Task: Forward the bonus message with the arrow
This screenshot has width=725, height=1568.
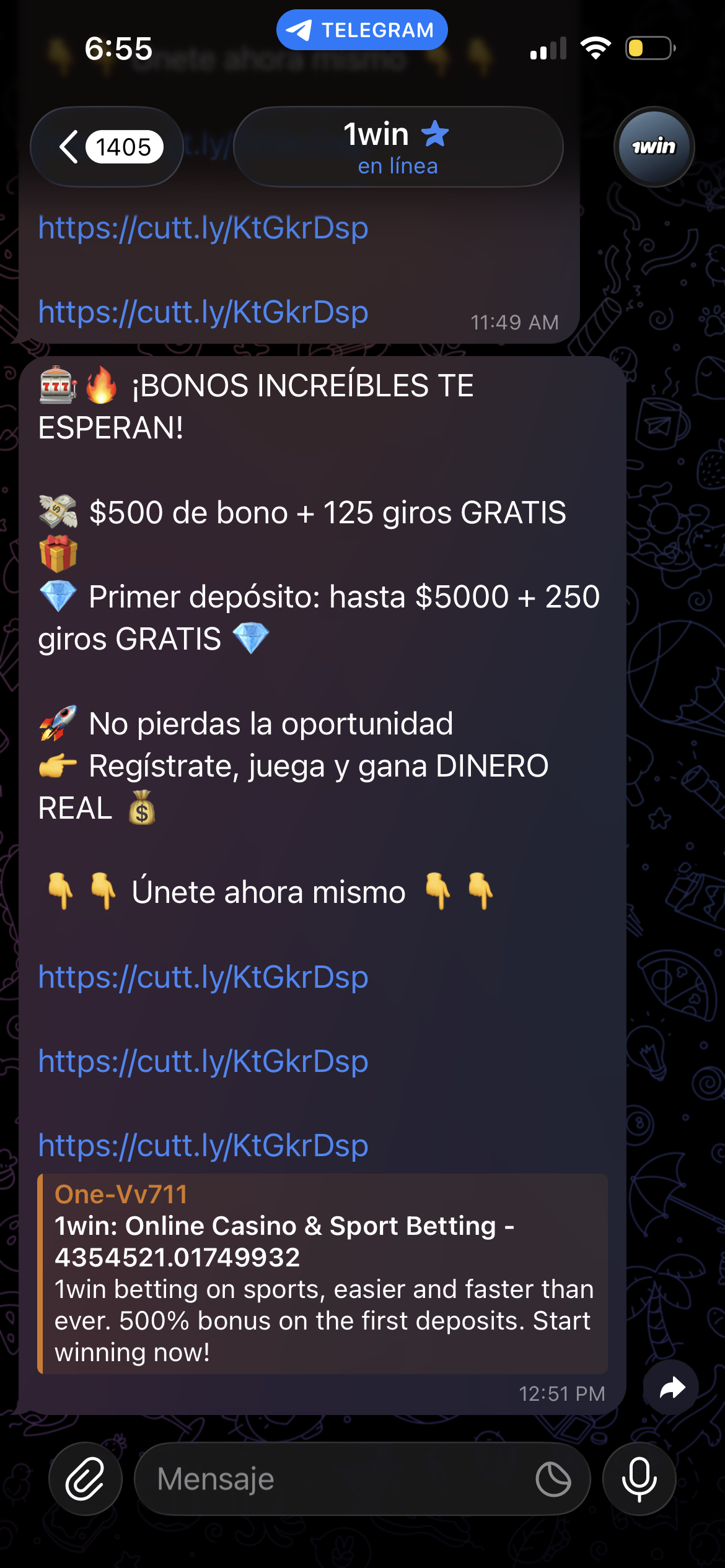Action: tap(671, 1388)
